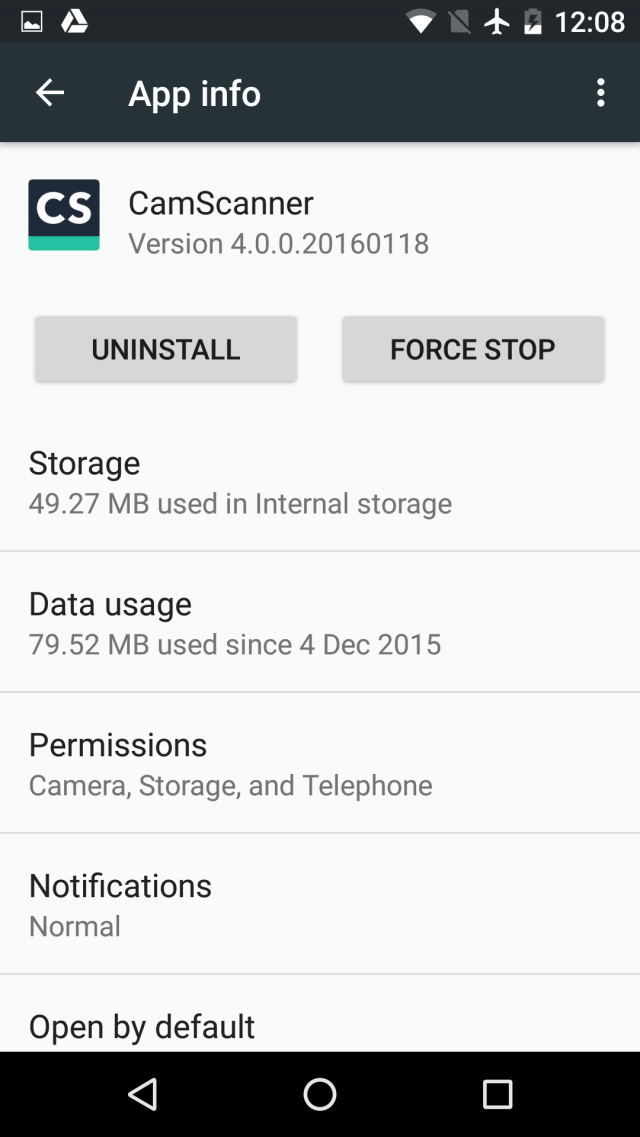Open the Permissions row
640x1137 pixels.
pos(320,763)
